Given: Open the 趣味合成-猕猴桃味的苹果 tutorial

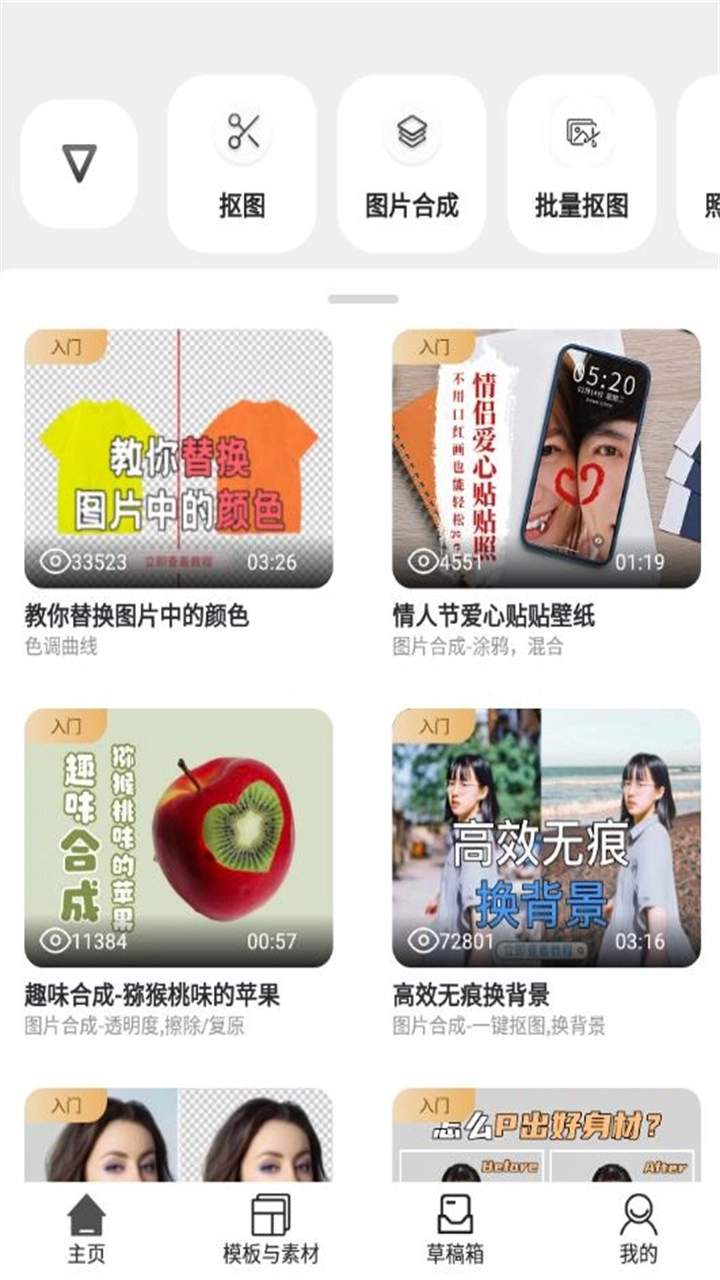Looking at the screenshot, I should tap(179, 837).
